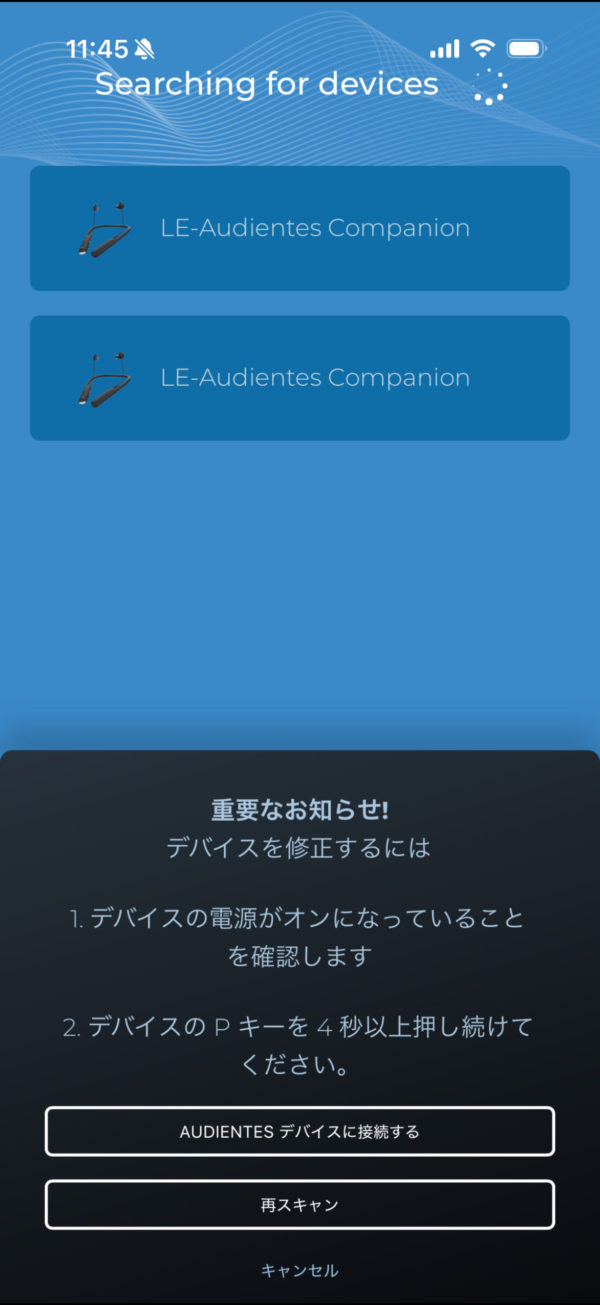This screenshot has width=600, height=1305.
Task: Tap the AUDIENTES デバイスに接続する button
Action: [300, 1131]
